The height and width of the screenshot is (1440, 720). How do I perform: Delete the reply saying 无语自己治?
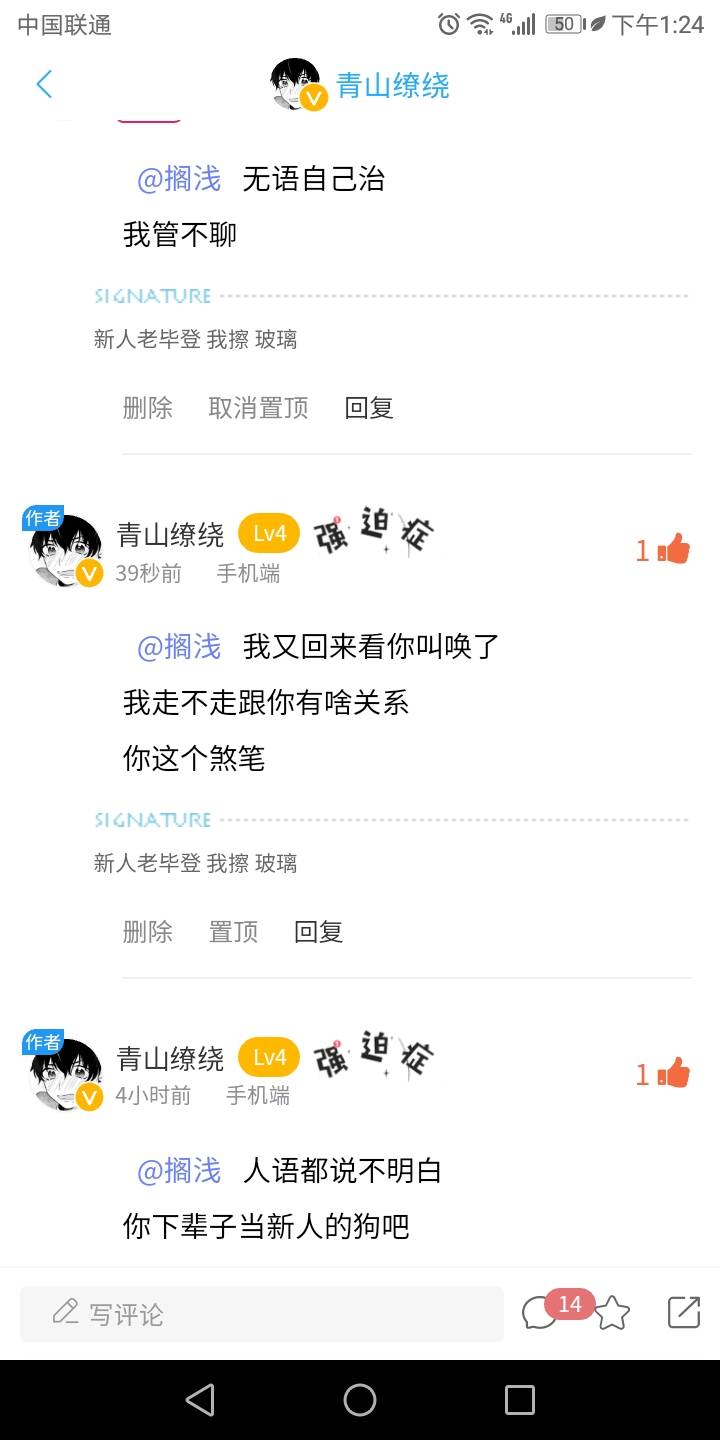tap(148, 408)
